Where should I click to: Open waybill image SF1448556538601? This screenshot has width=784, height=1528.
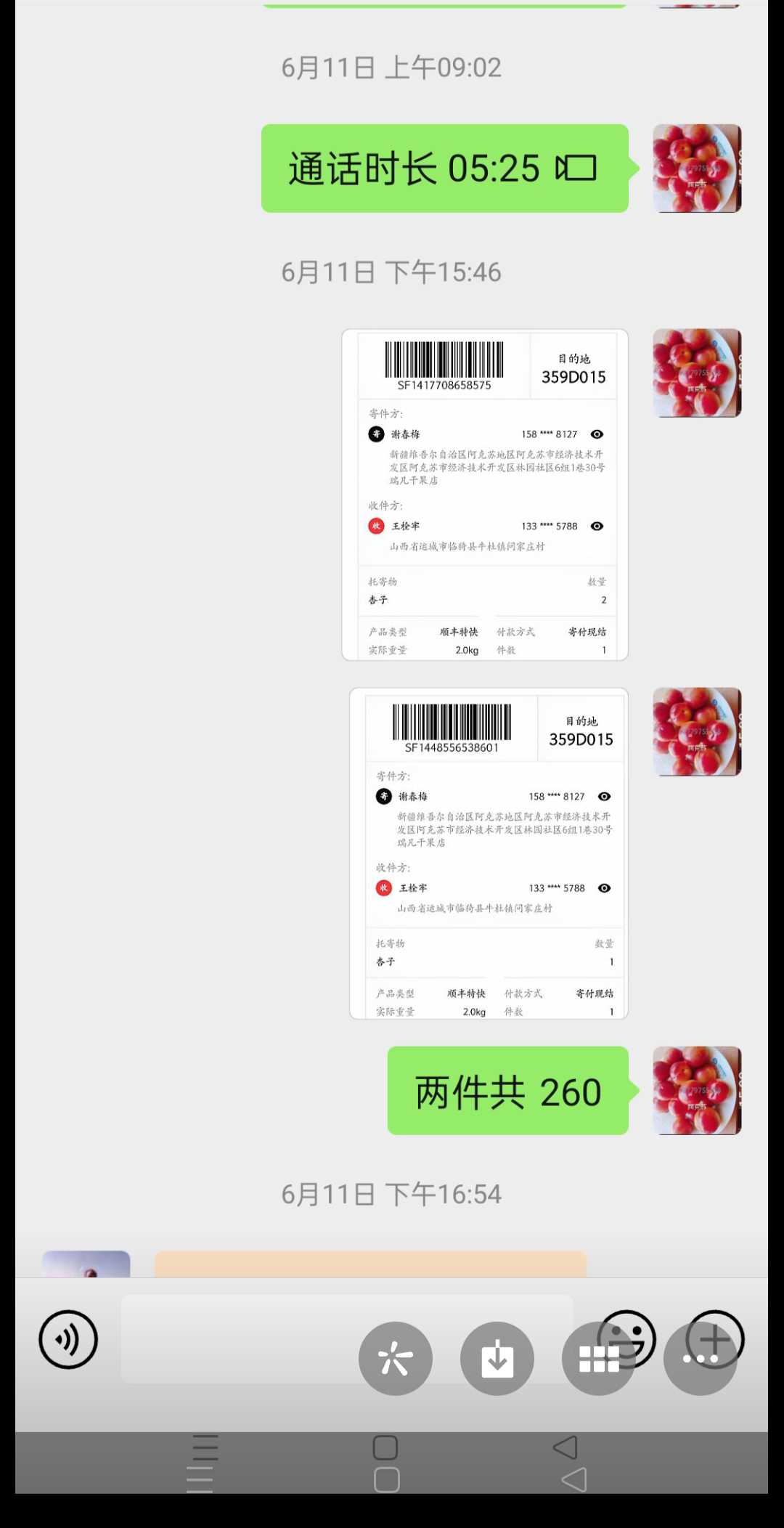489,853
